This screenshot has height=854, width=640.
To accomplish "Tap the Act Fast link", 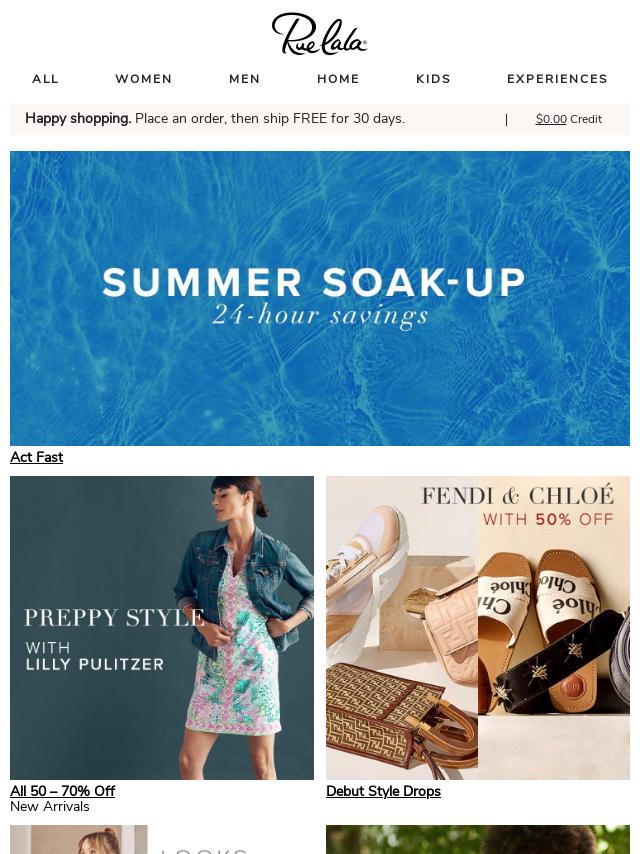I will 37,457.
